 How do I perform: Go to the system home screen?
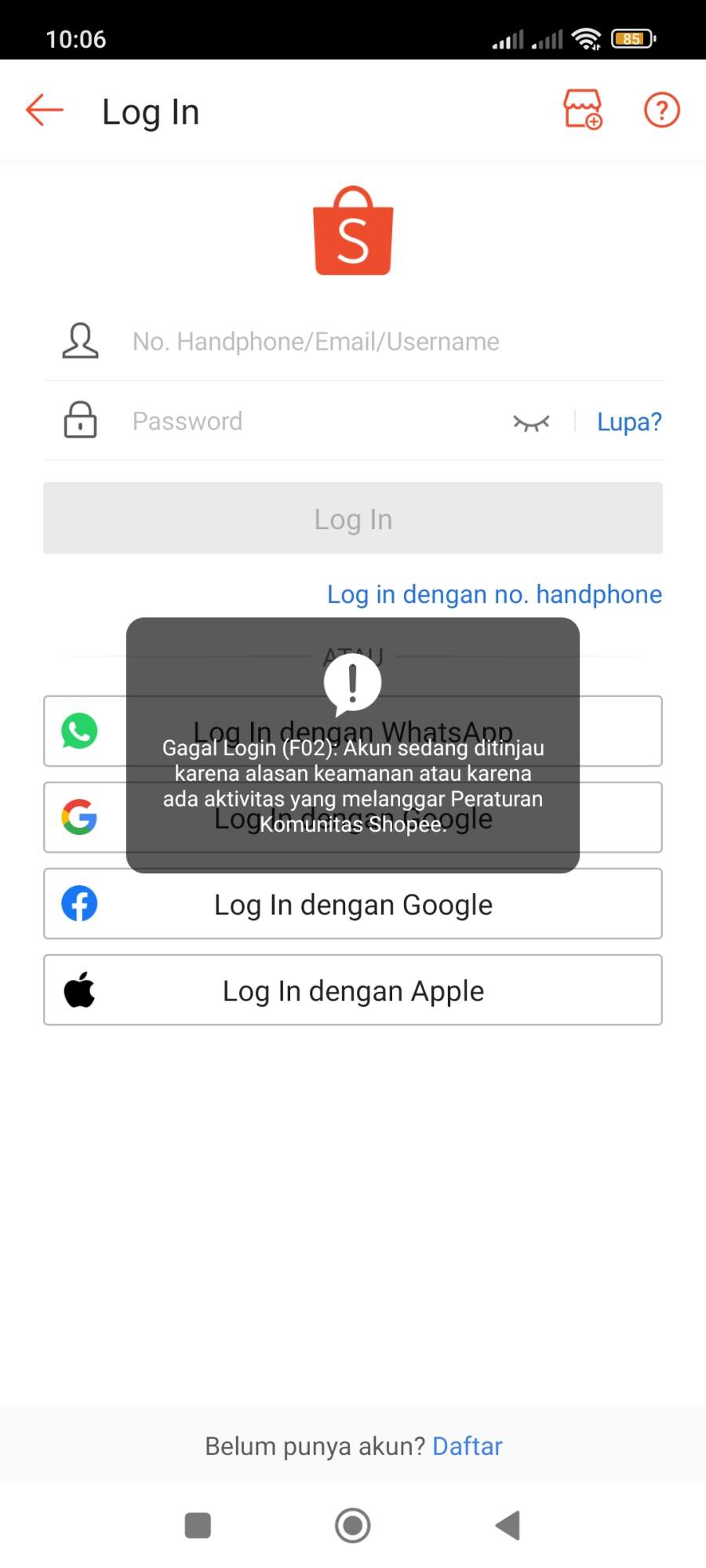352,1526
